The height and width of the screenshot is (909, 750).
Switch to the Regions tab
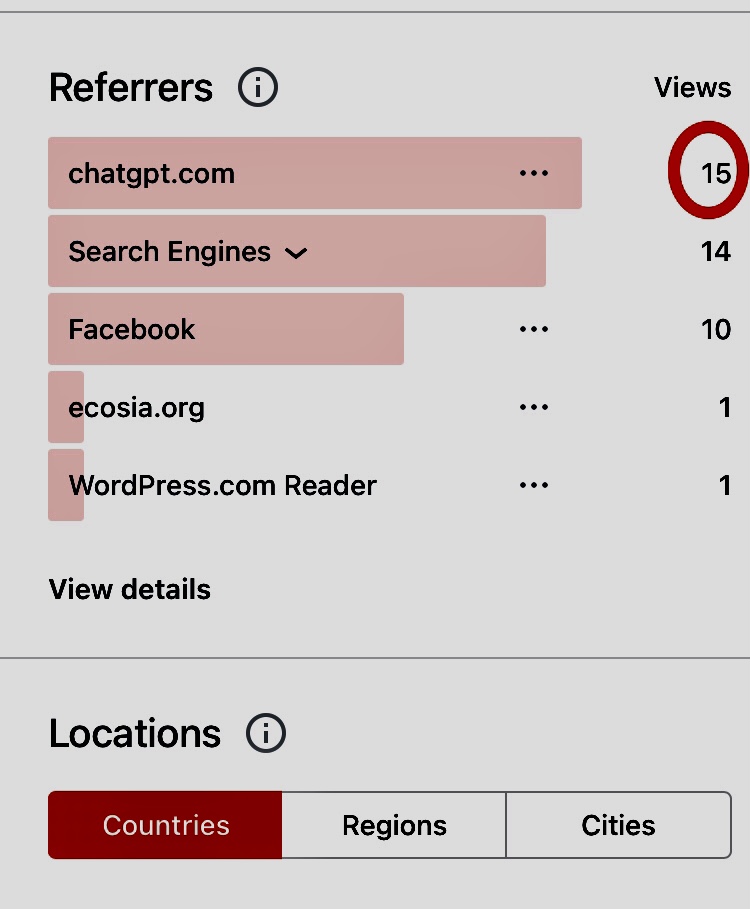tap(394, 826)
